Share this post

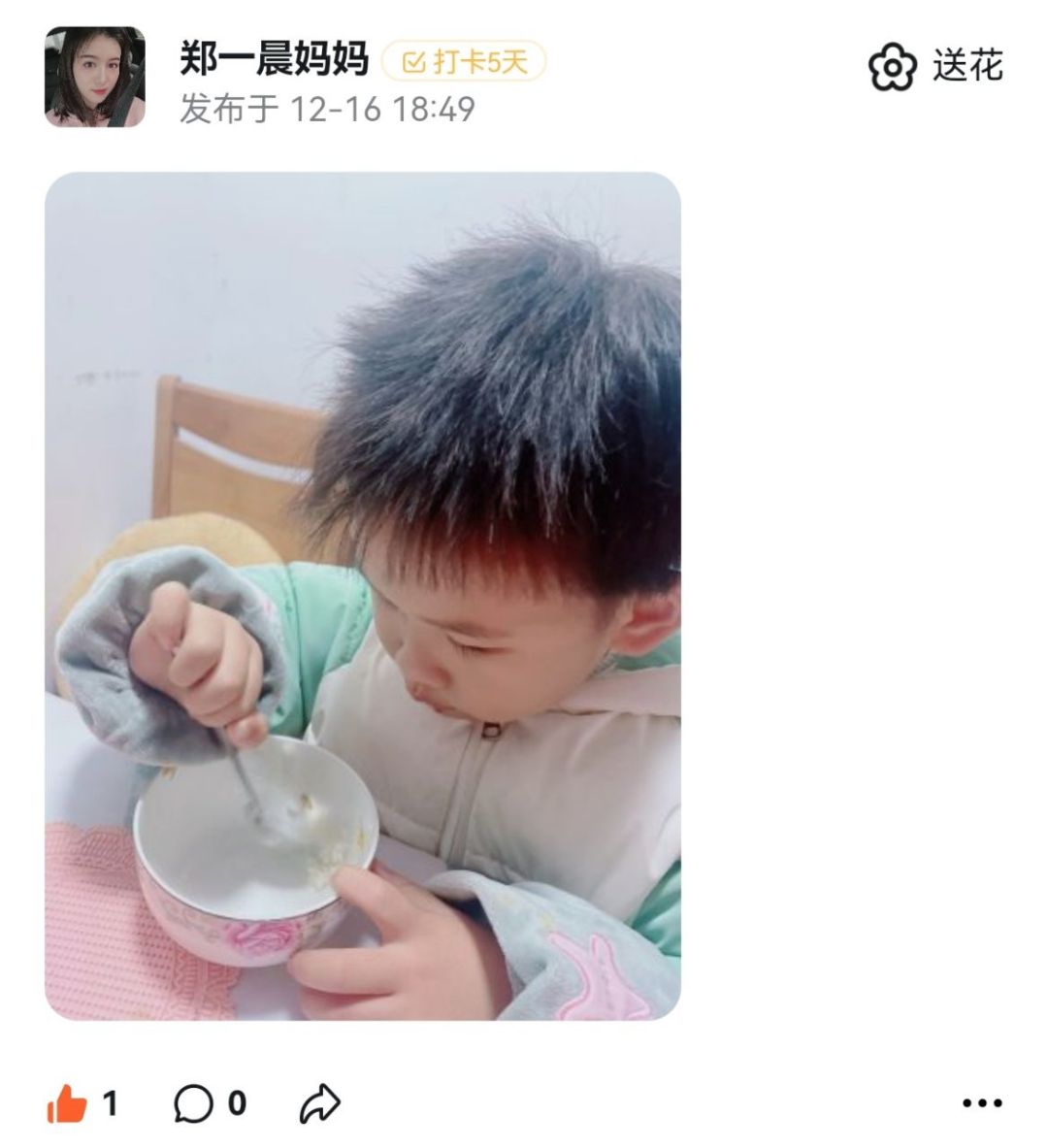tap(319, 1103)
